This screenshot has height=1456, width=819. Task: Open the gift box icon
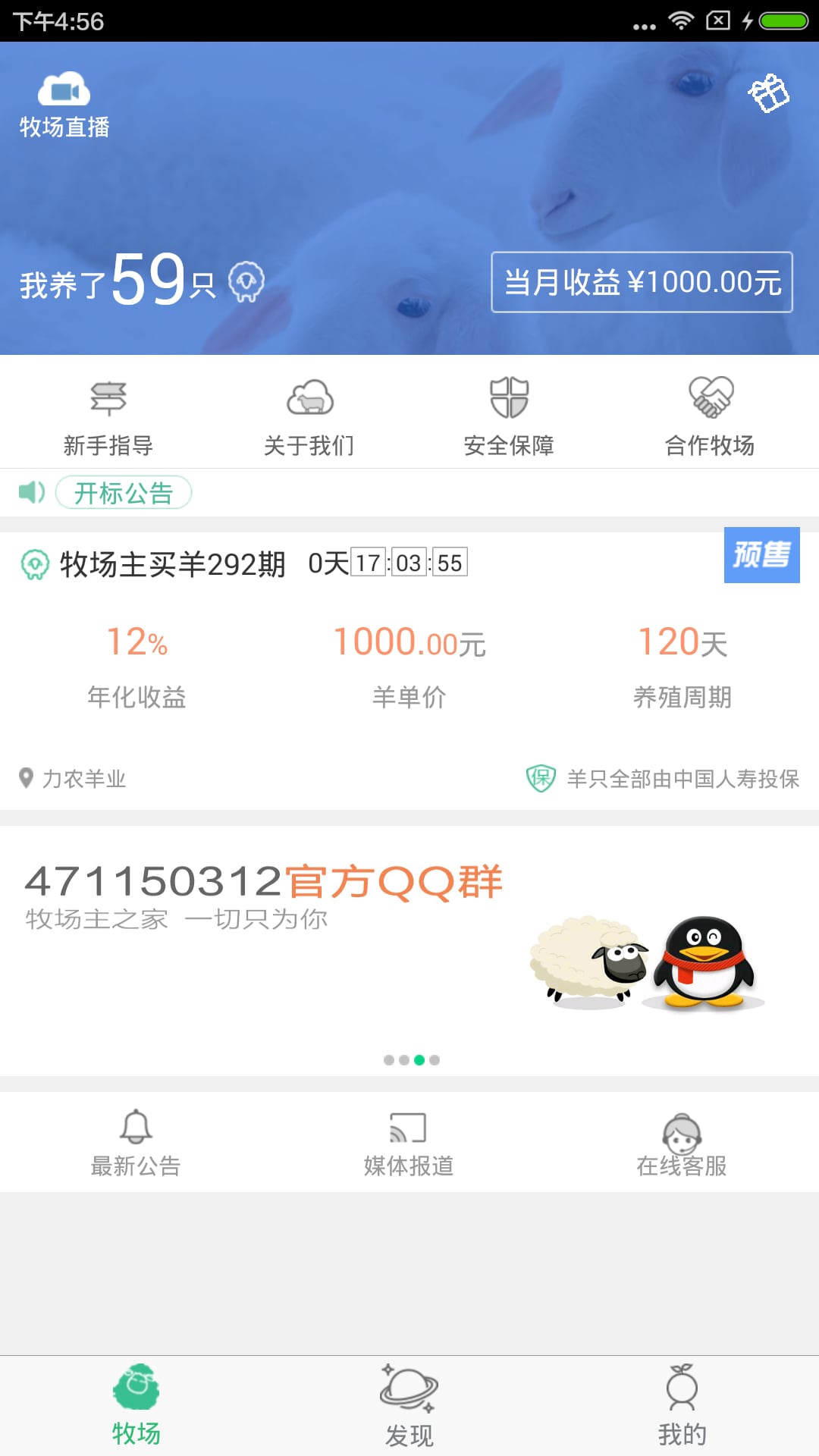(x=769, y=93)
